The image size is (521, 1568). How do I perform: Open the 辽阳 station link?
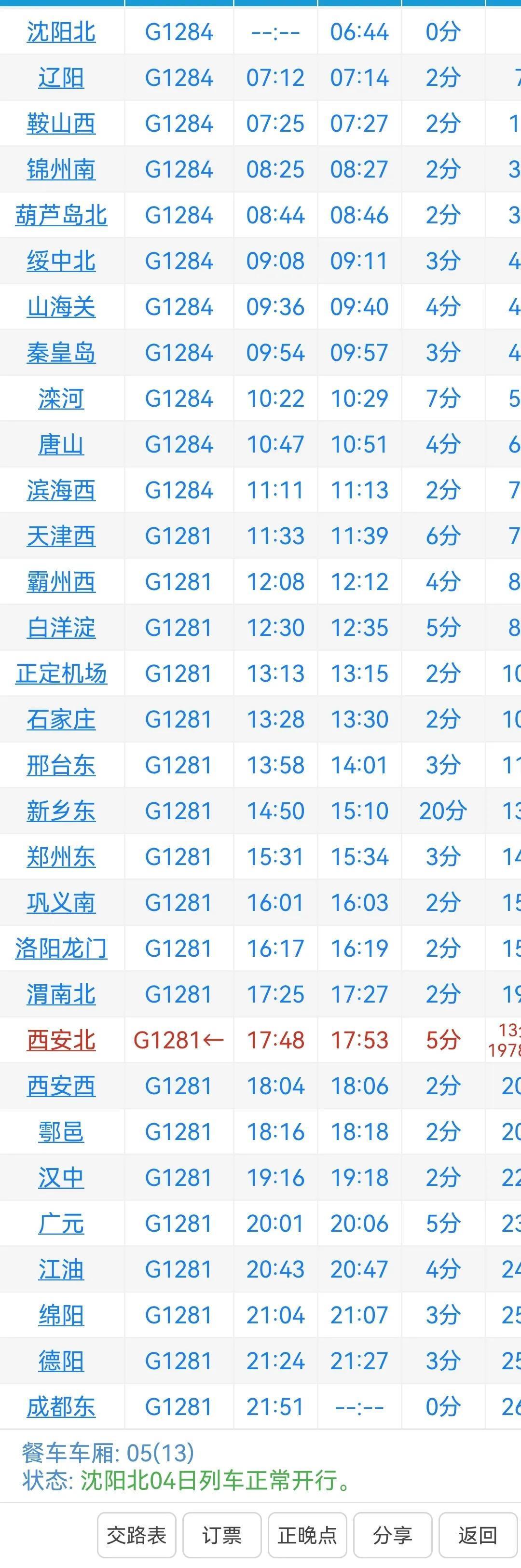point(61,78)
